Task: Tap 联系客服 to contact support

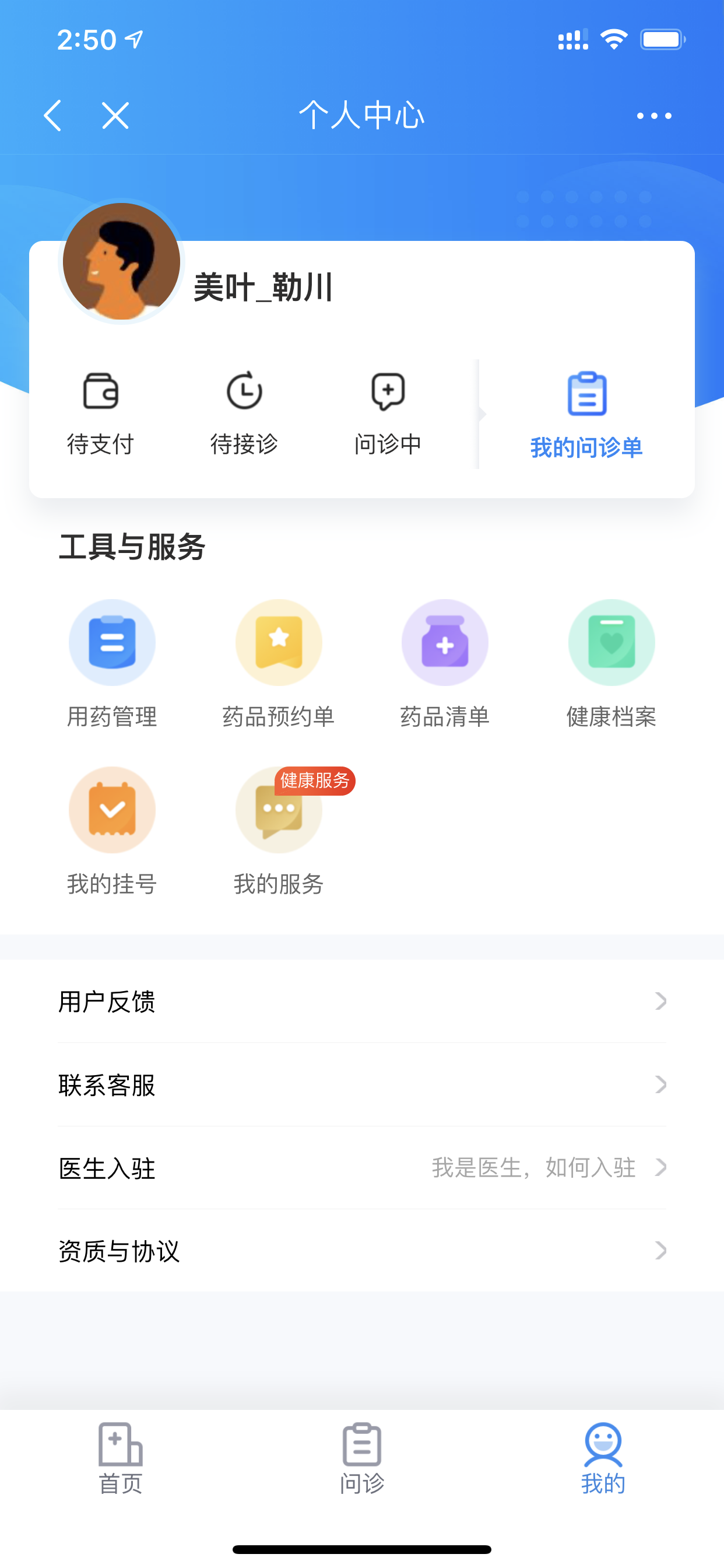Action: click(x=362, y=1084)
